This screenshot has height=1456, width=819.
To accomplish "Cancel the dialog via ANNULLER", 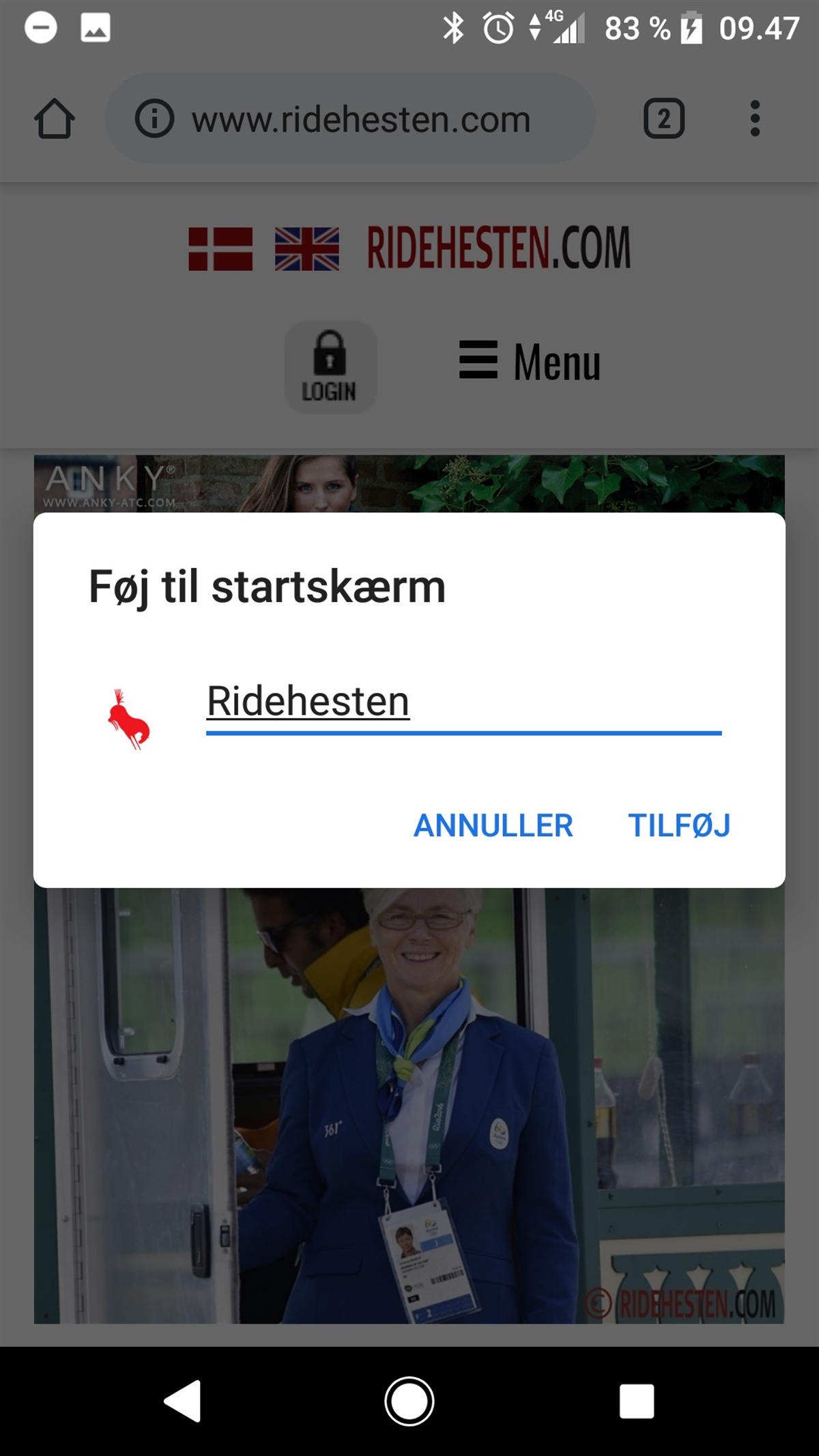I will pos(493,825).
